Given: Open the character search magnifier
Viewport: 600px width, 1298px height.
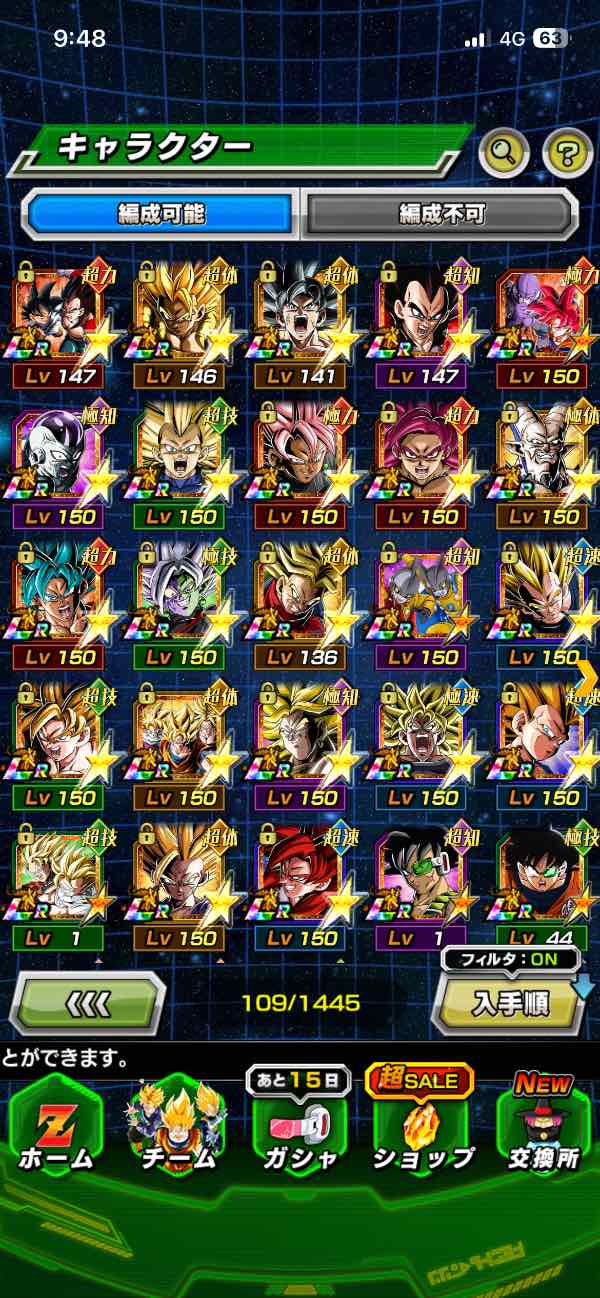Looking at the screenshot, I should [504, 153].
